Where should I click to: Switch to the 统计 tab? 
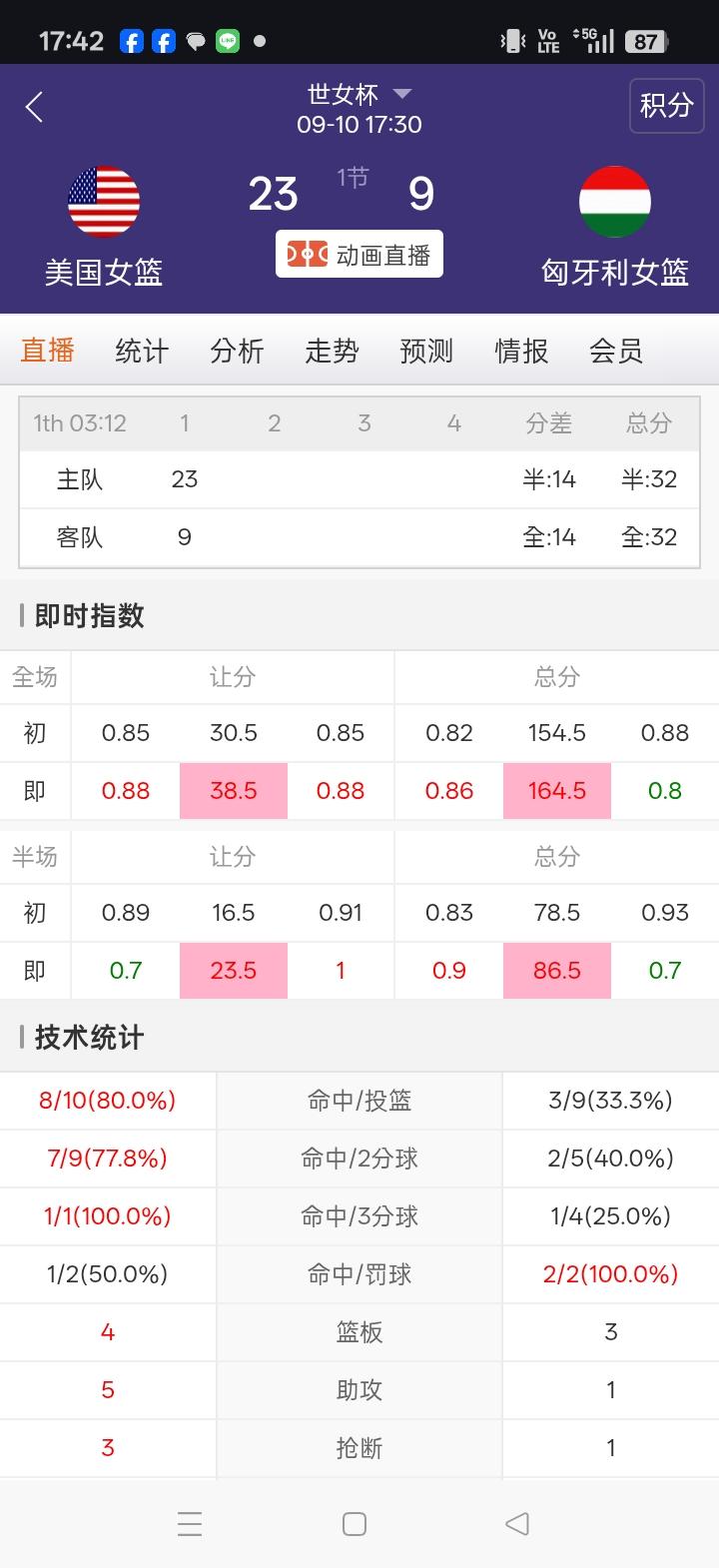tap(142, 351)
